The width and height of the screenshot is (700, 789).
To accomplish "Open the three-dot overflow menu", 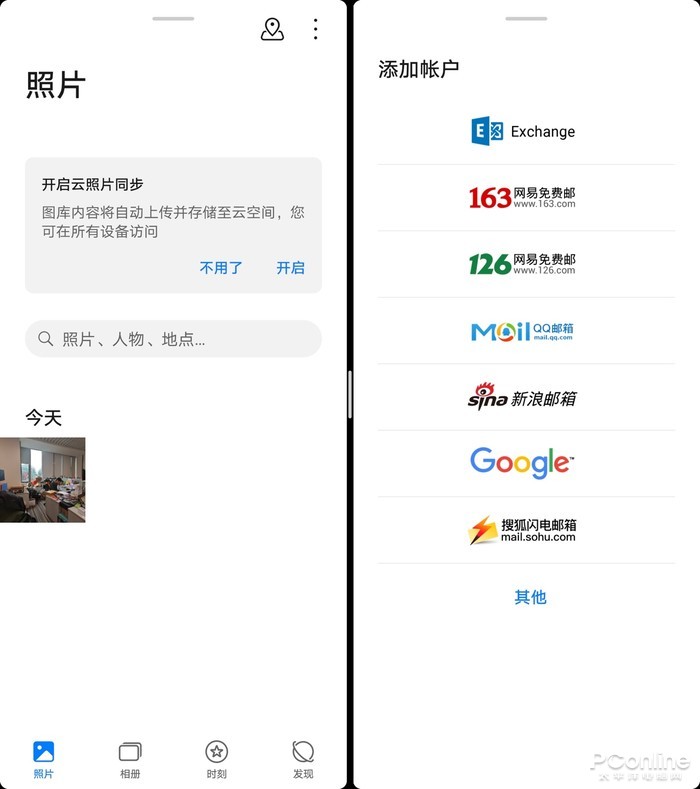I will (x=316, y=29).
